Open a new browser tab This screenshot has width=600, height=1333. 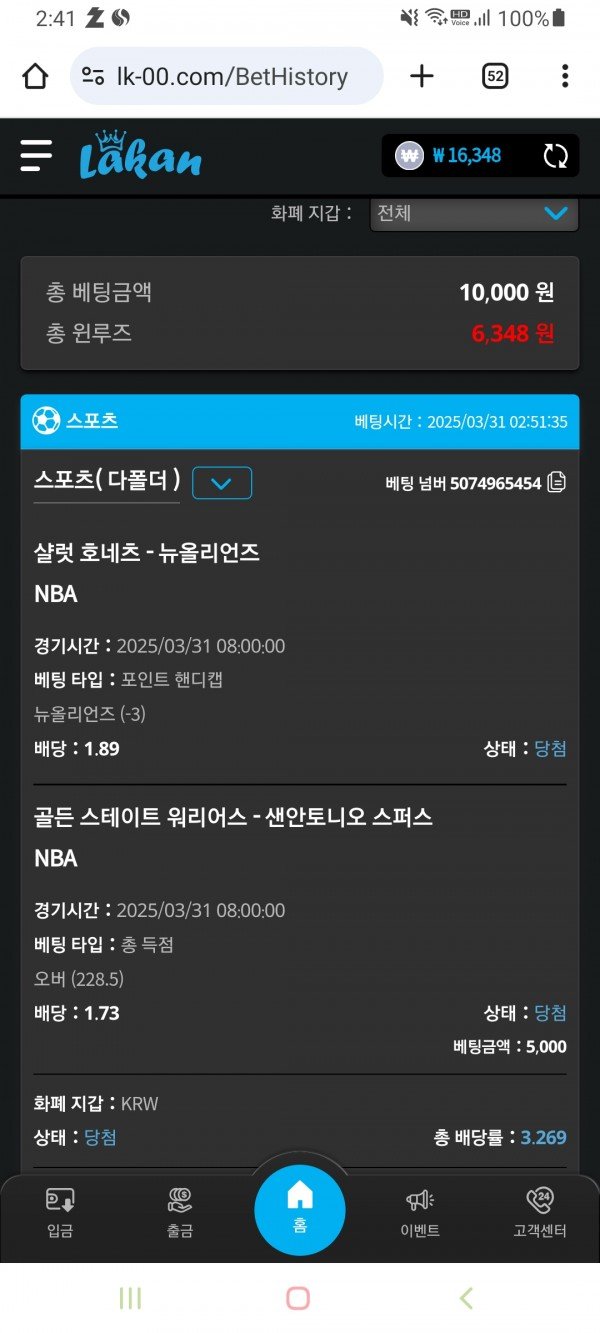coord(422,76)
